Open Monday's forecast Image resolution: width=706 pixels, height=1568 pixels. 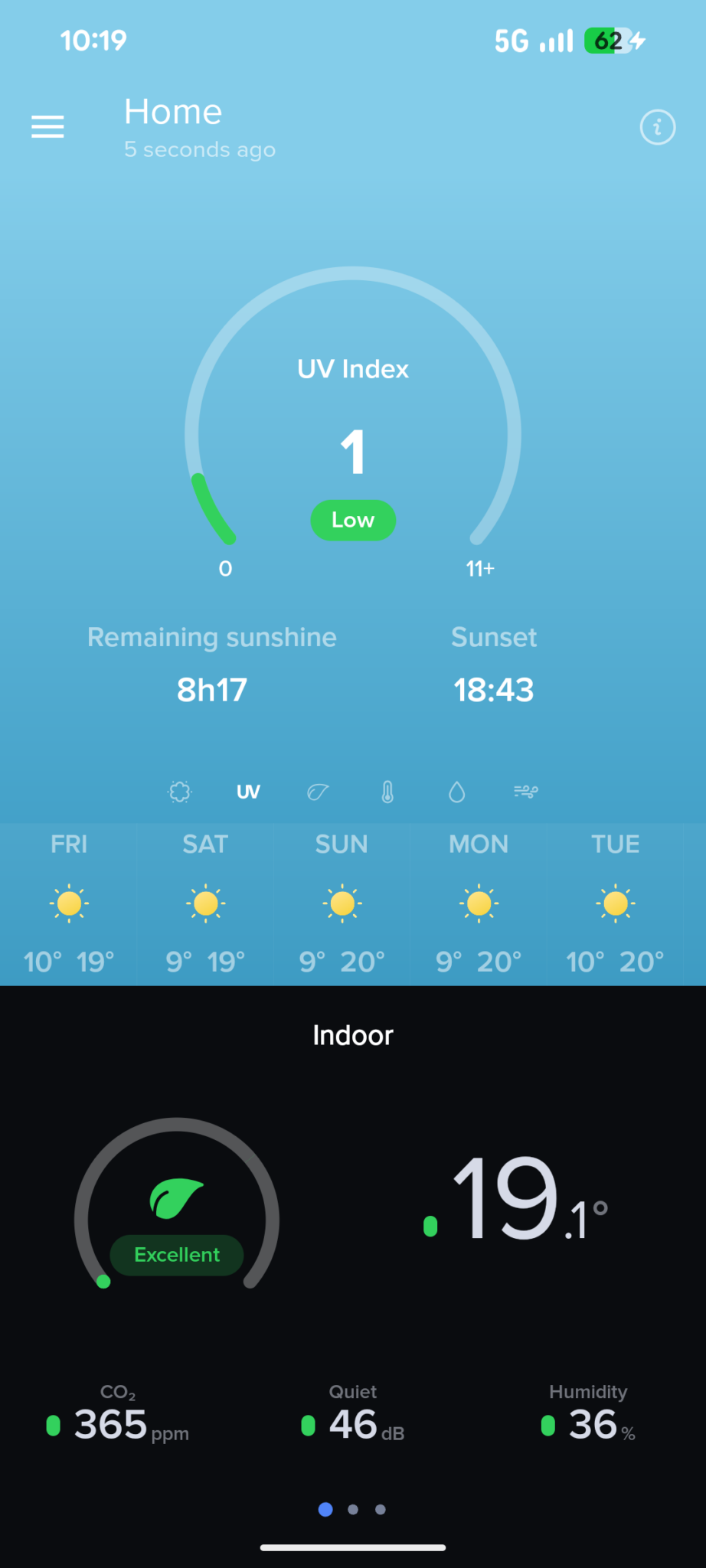(479, 904)
